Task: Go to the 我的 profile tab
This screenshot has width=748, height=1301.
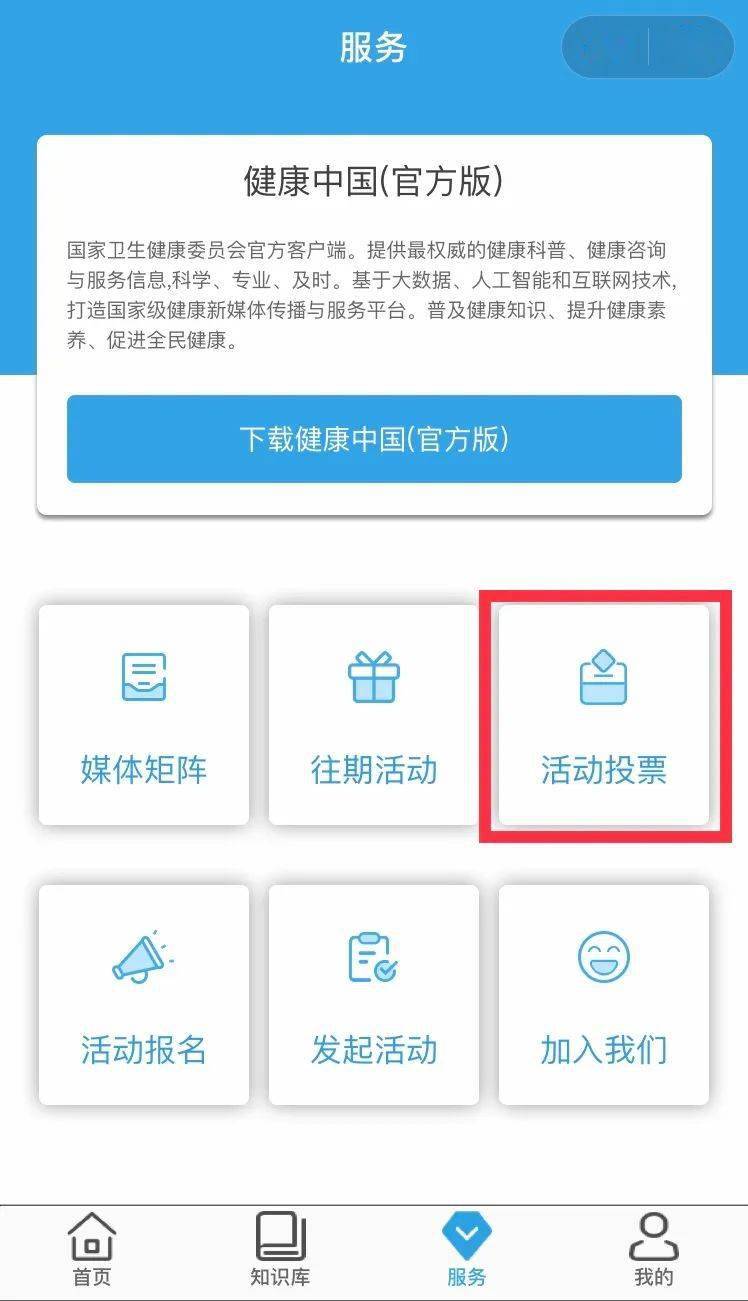Action: 654,1250
